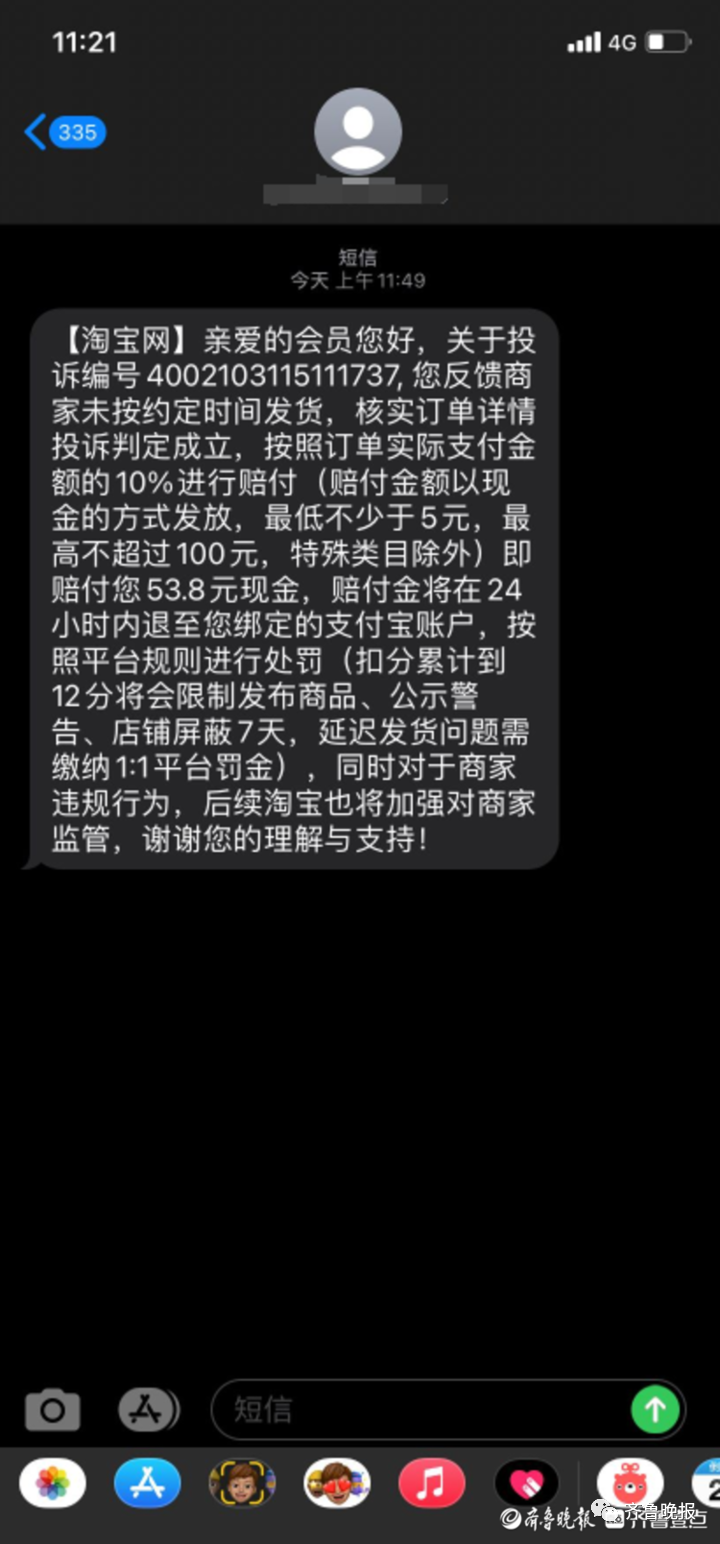720x1544 pixels.
Task: Go back to the messages list
Action: [x=64, y=132]
